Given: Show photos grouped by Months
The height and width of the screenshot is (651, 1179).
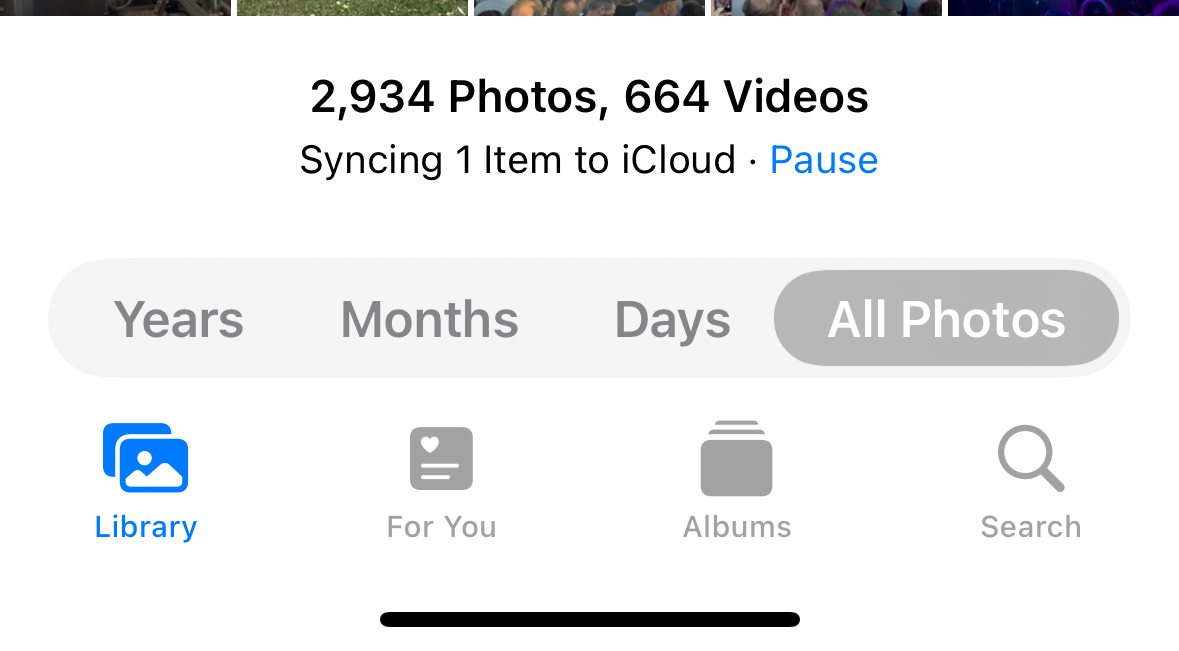Looking at the screenshot, I should point(429,320).
